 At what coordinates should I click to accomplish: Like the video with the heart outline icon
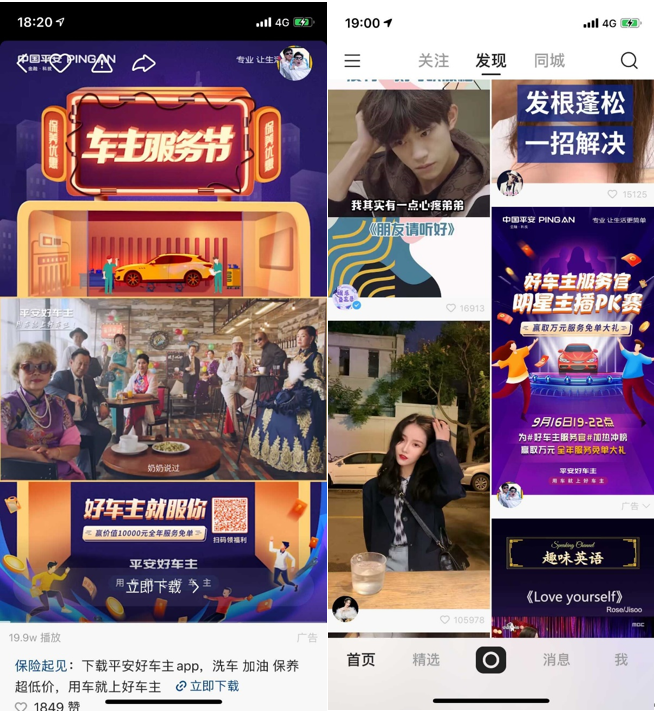[60, 64]
